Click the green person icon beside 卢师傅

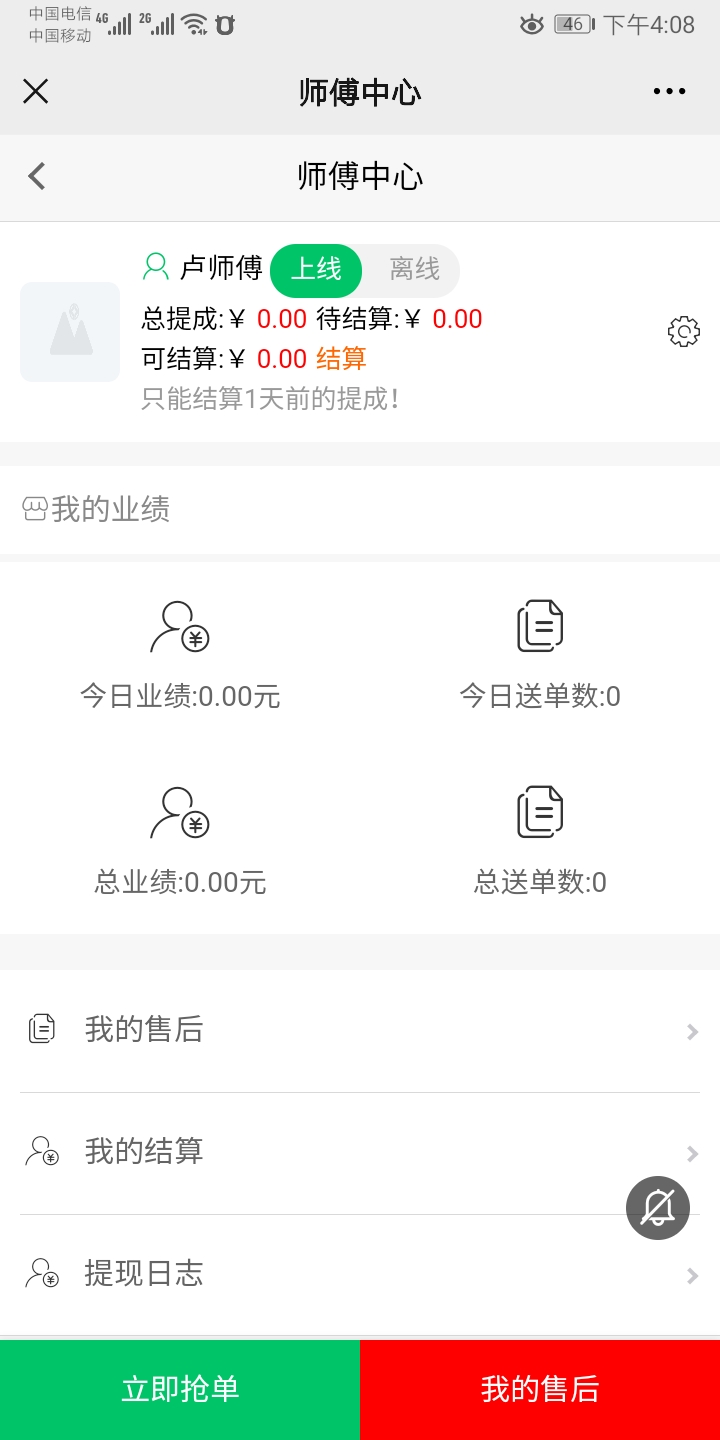point(154,266)
